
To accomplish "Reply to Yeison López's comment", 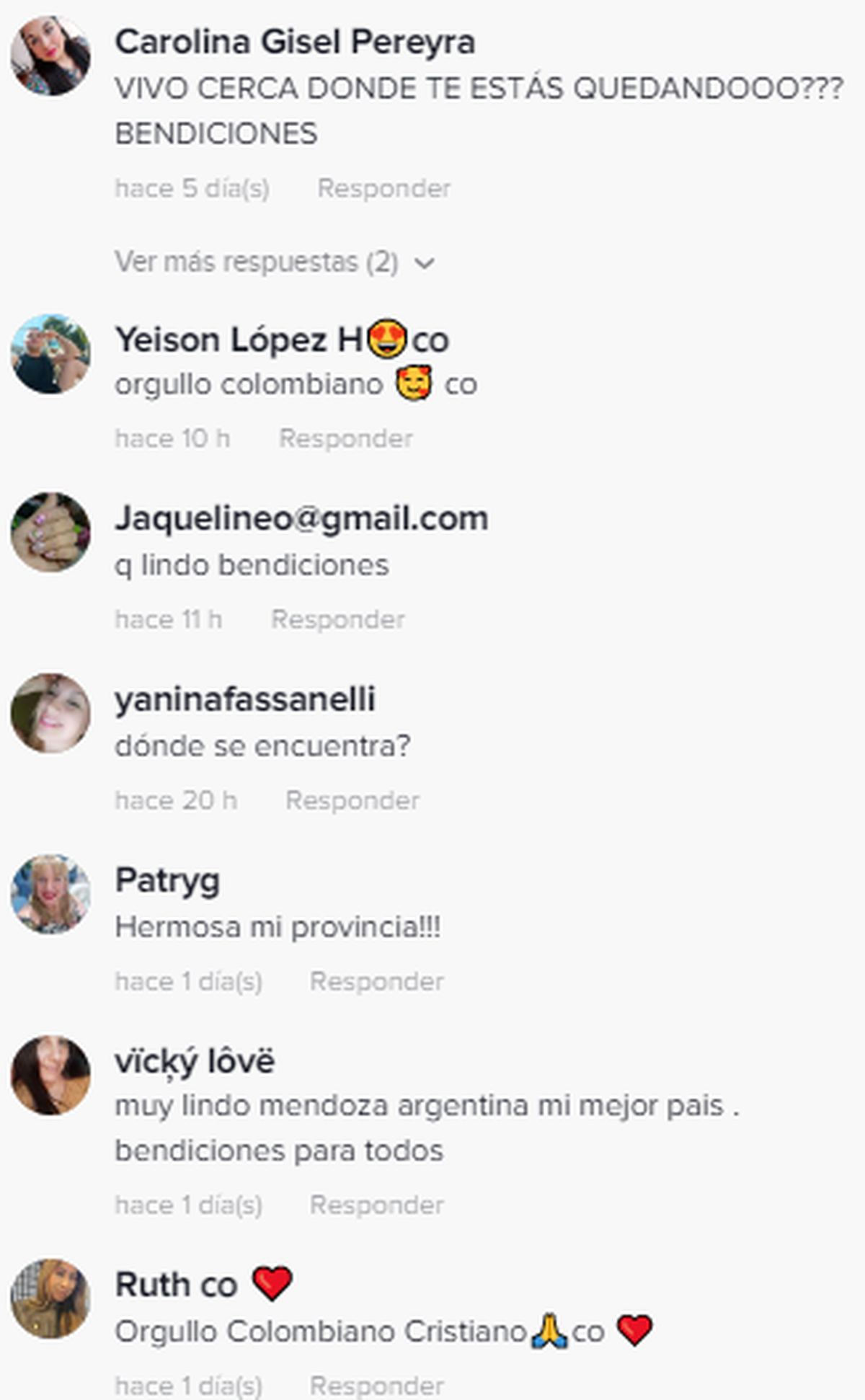I will point(345,439).
